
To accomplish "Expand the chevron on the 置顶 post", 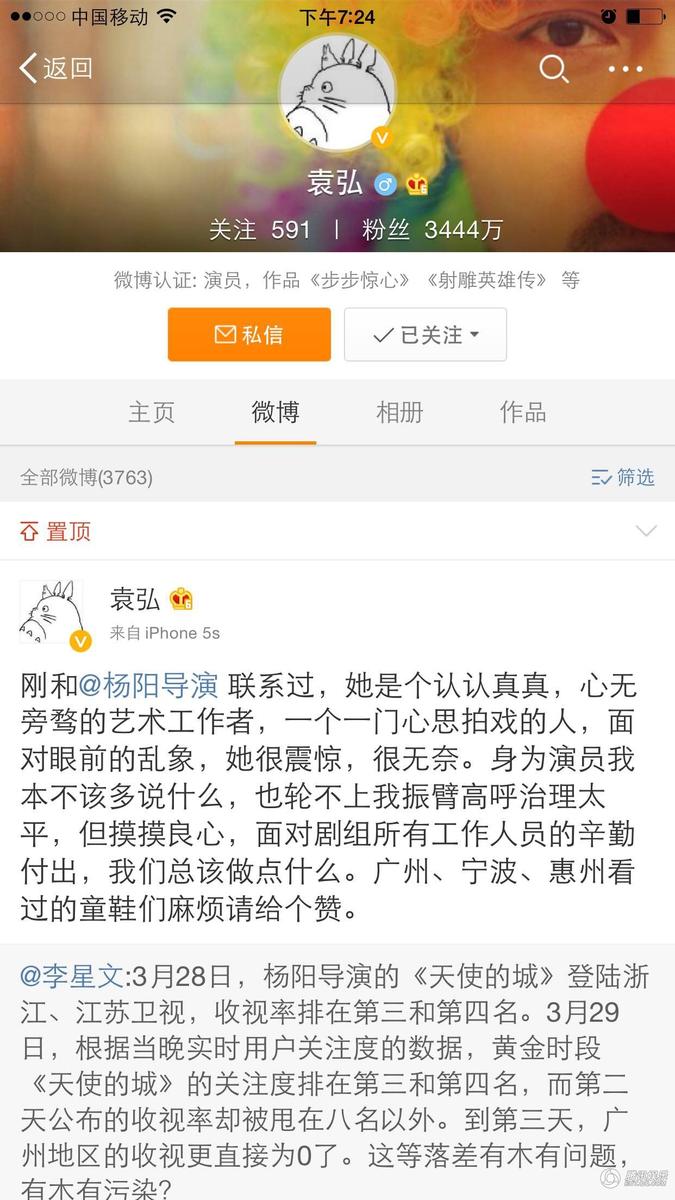I will tap(646, 531).
